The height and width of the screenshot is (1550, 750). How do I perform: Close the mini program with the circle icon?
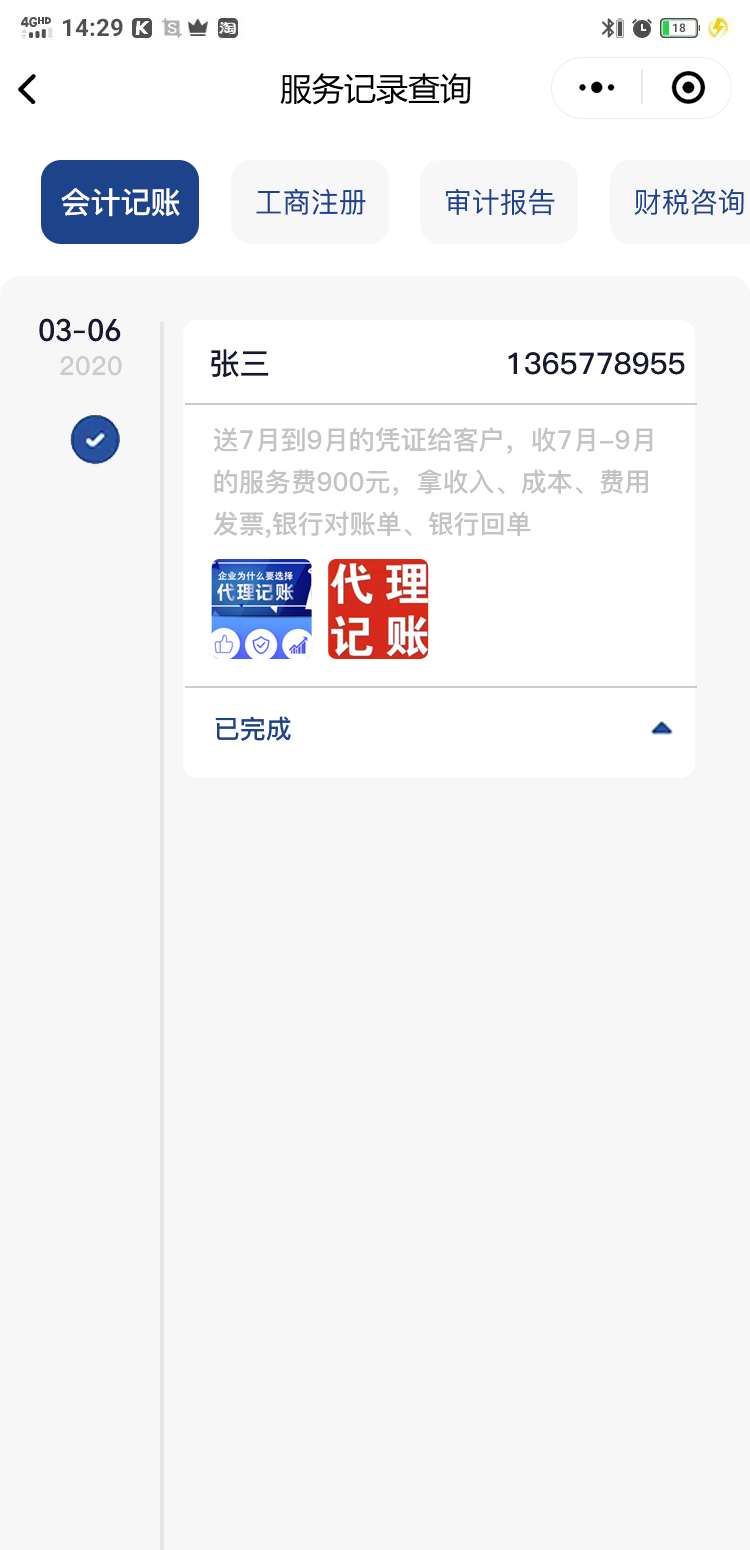coord(688,88)
